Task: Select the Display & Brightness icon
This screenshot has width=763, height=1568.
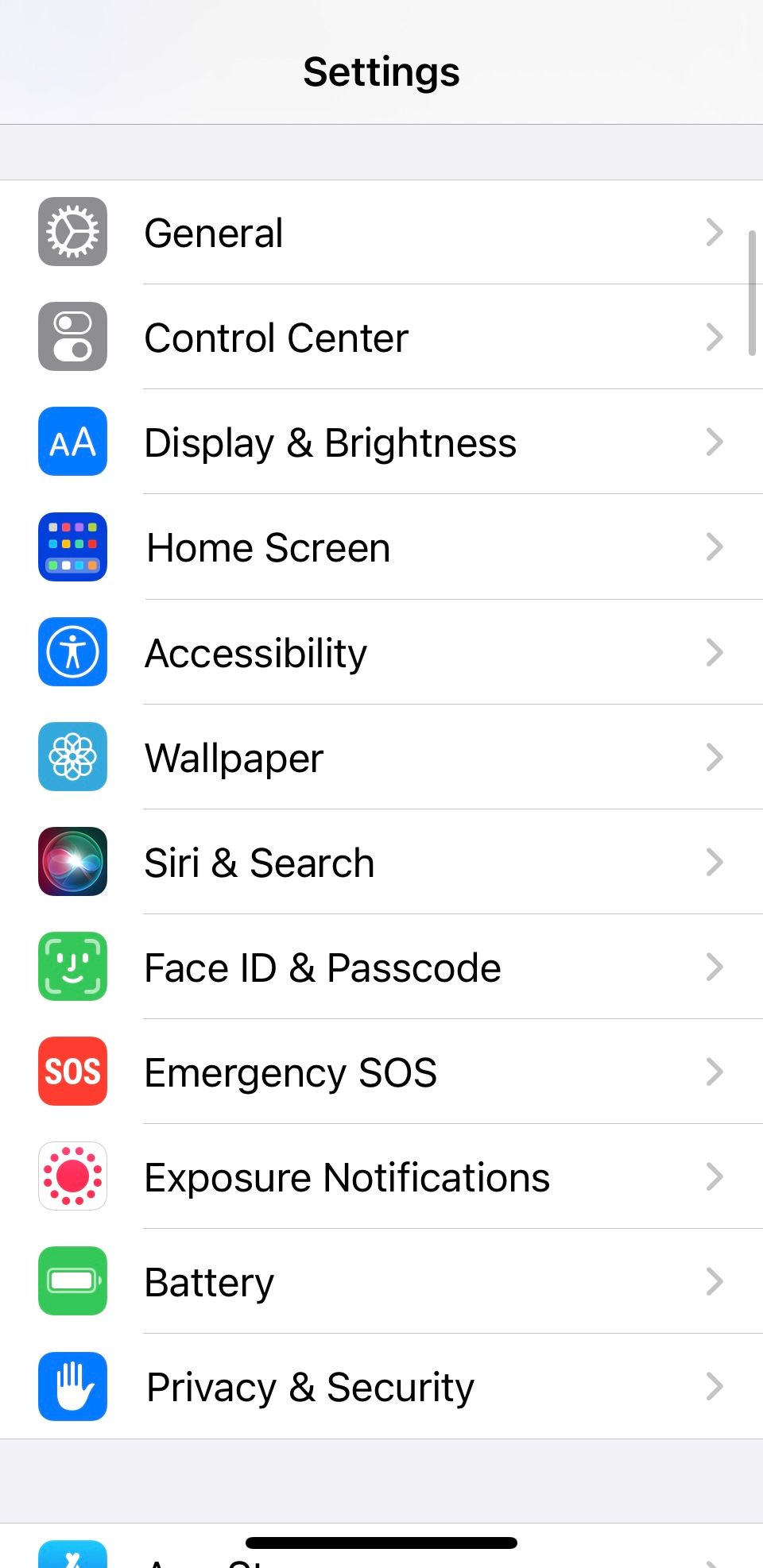Action: point(72,442)
